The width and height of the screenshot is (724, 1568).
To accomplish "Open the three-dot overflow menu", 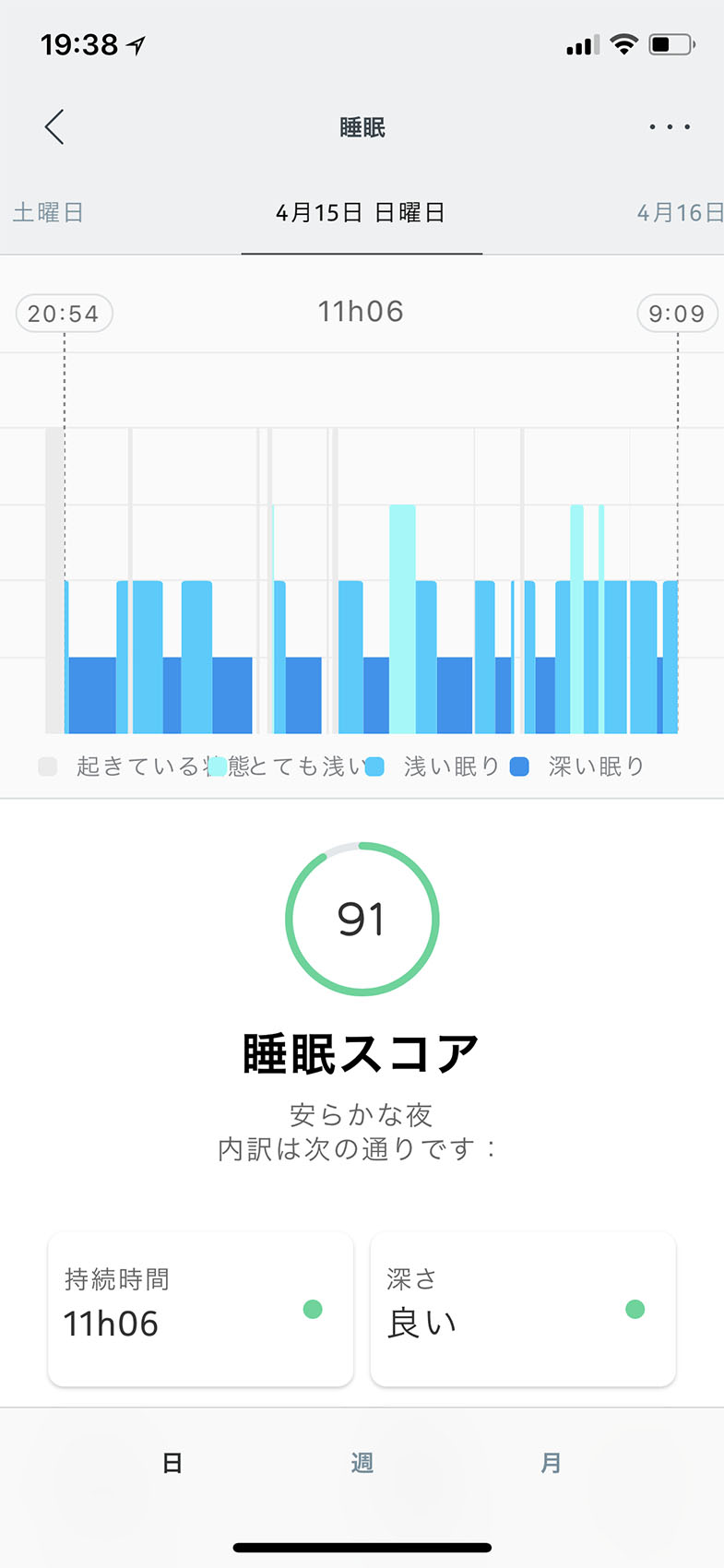I will point(670,127).
